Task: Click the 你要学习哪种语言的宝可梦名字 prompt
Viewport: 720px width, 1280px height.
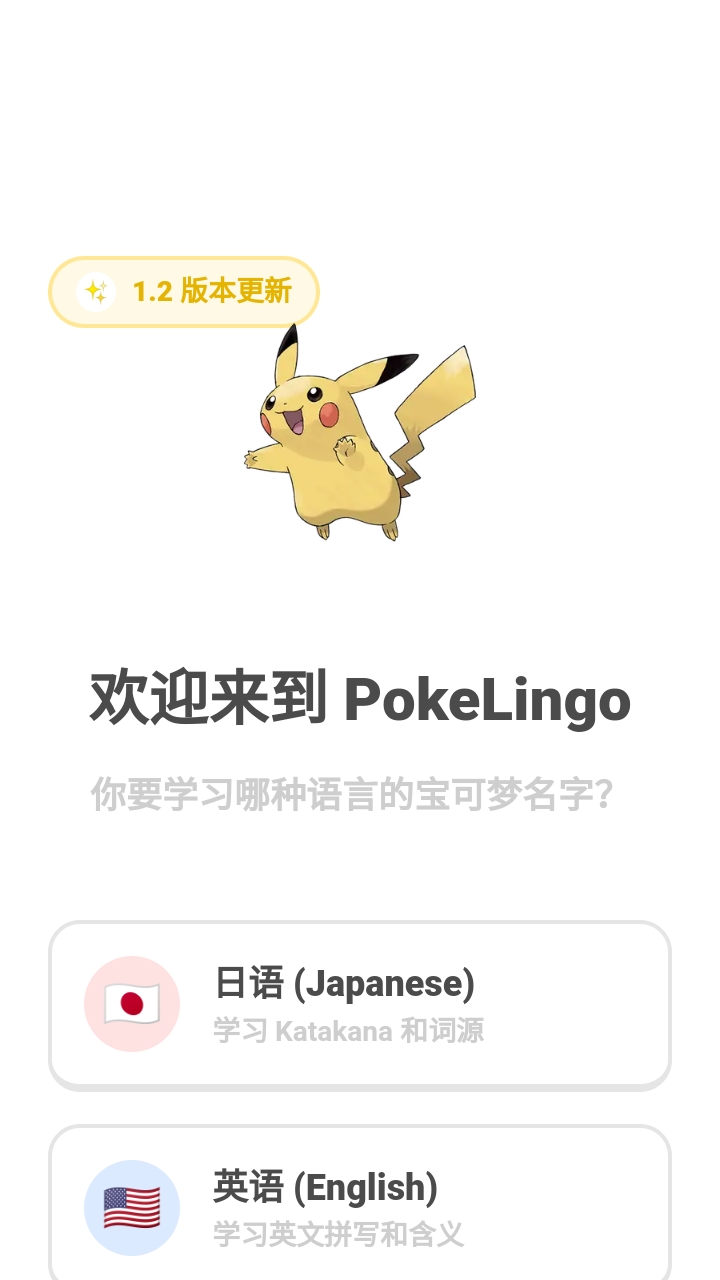Action: 355,793
